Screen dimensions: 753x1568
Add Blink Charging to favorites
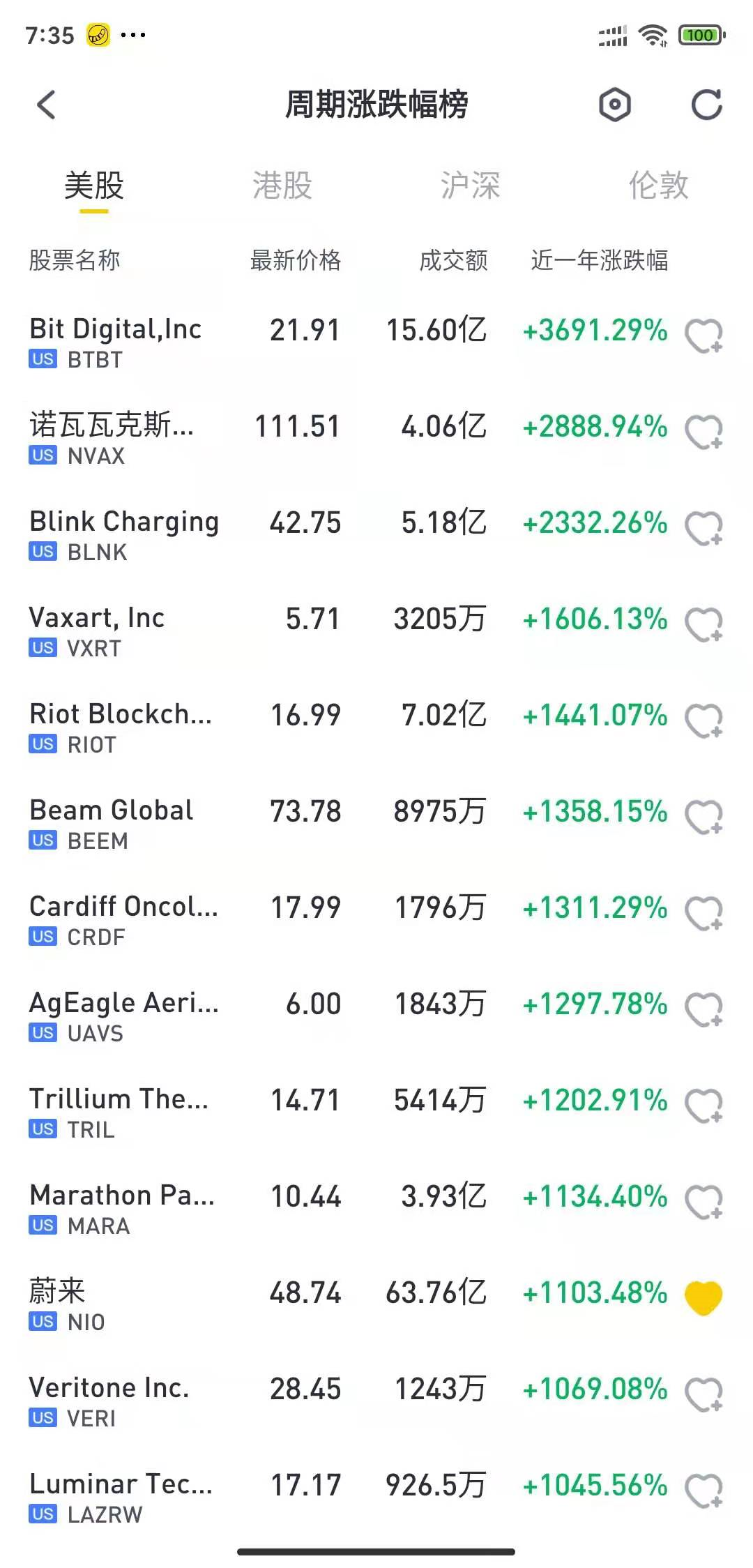pyautogui.click(x=703, y=529)
